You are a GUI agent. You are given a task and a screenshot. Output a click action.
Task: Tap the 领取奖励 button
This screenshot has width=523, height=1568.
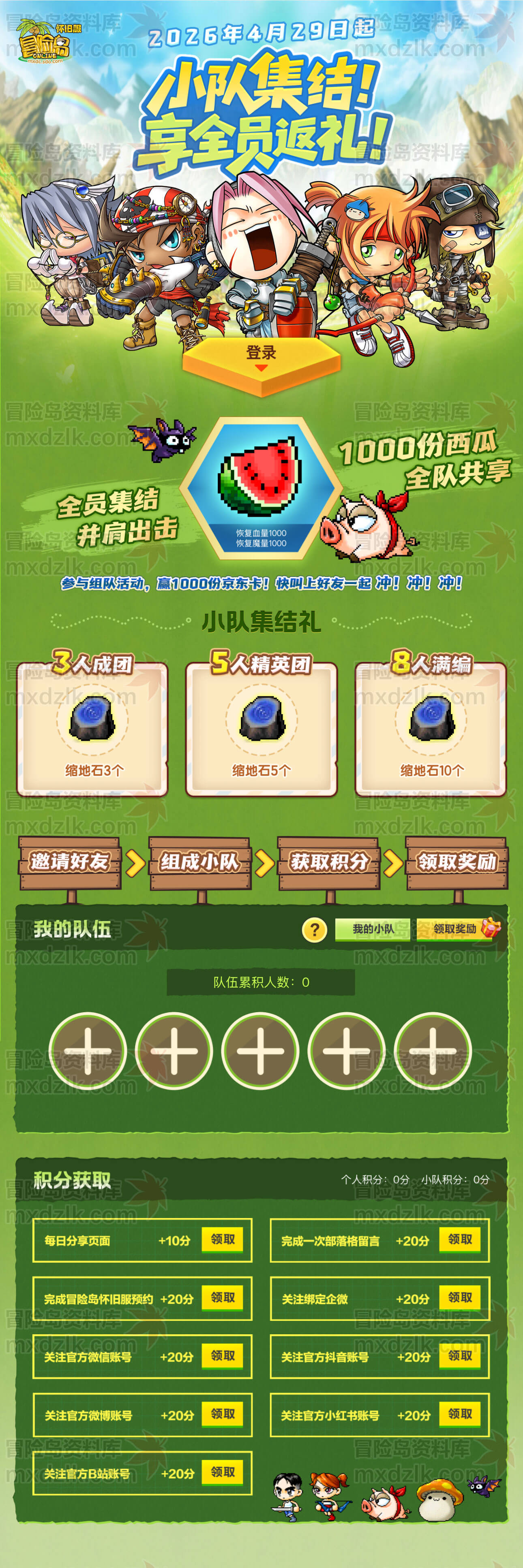(455, 929)
